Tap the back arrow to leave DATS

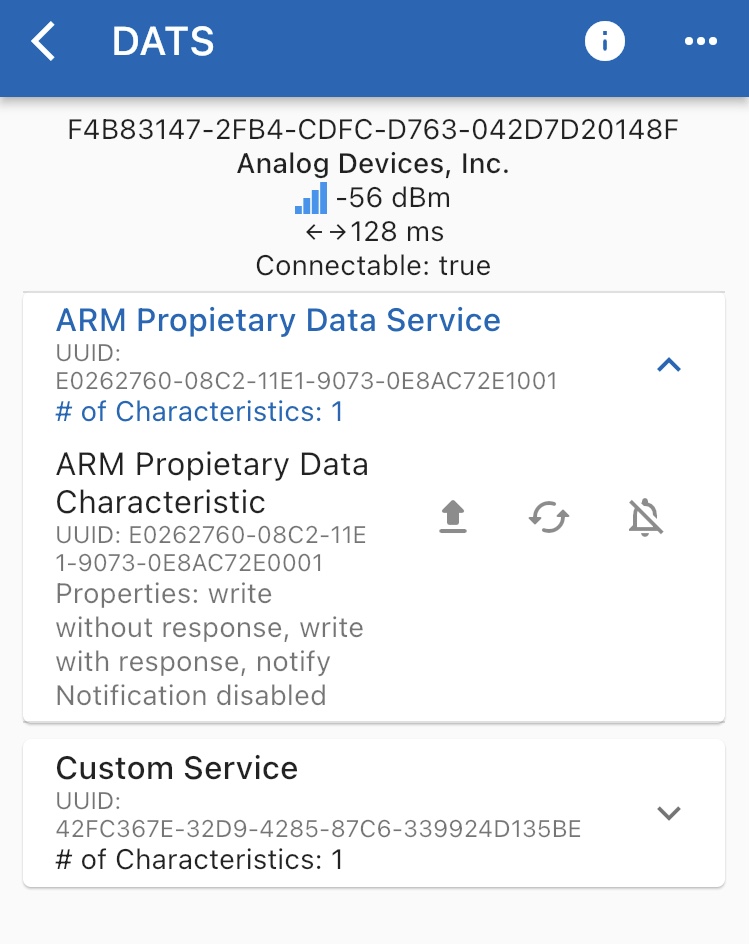(42, 41)
